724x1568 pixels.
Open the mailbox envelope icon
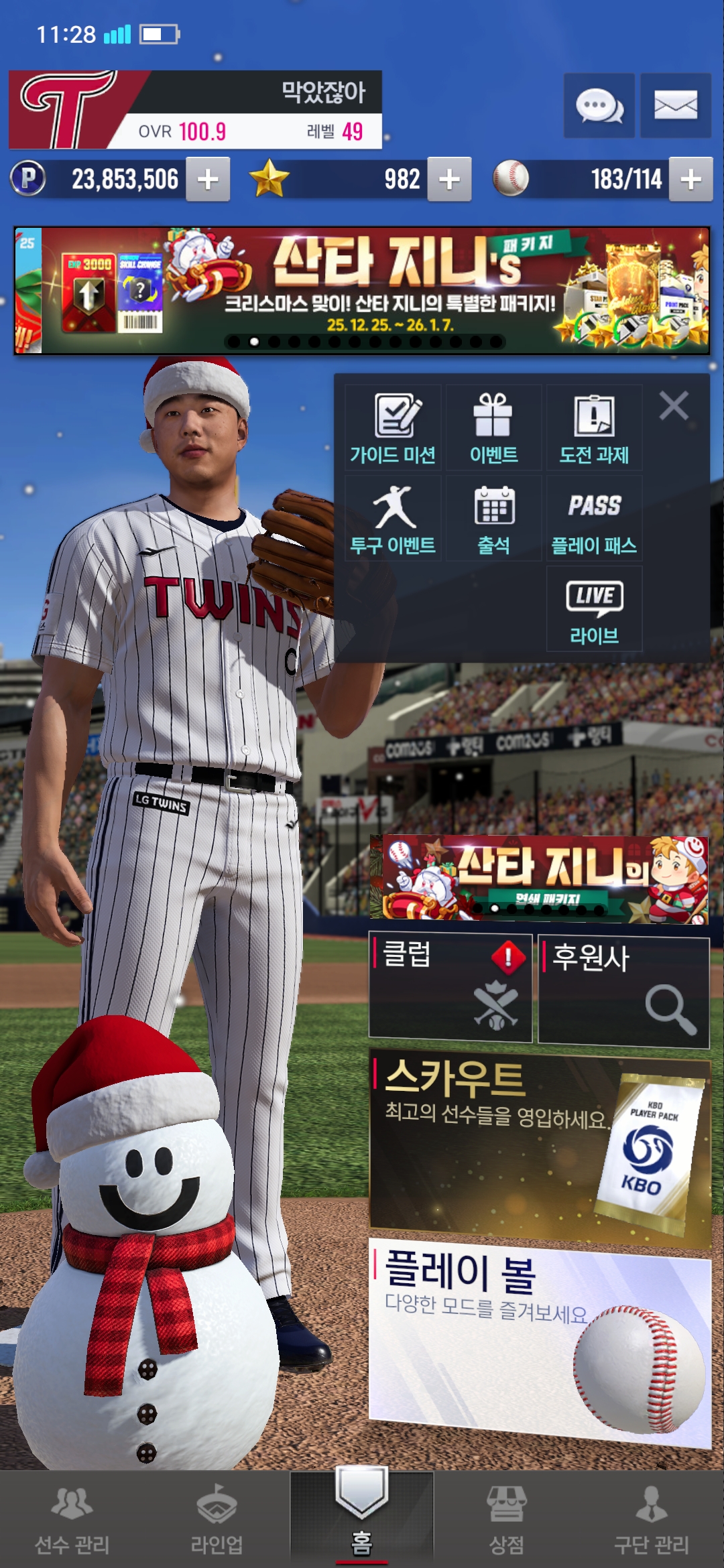click(675, 106)
